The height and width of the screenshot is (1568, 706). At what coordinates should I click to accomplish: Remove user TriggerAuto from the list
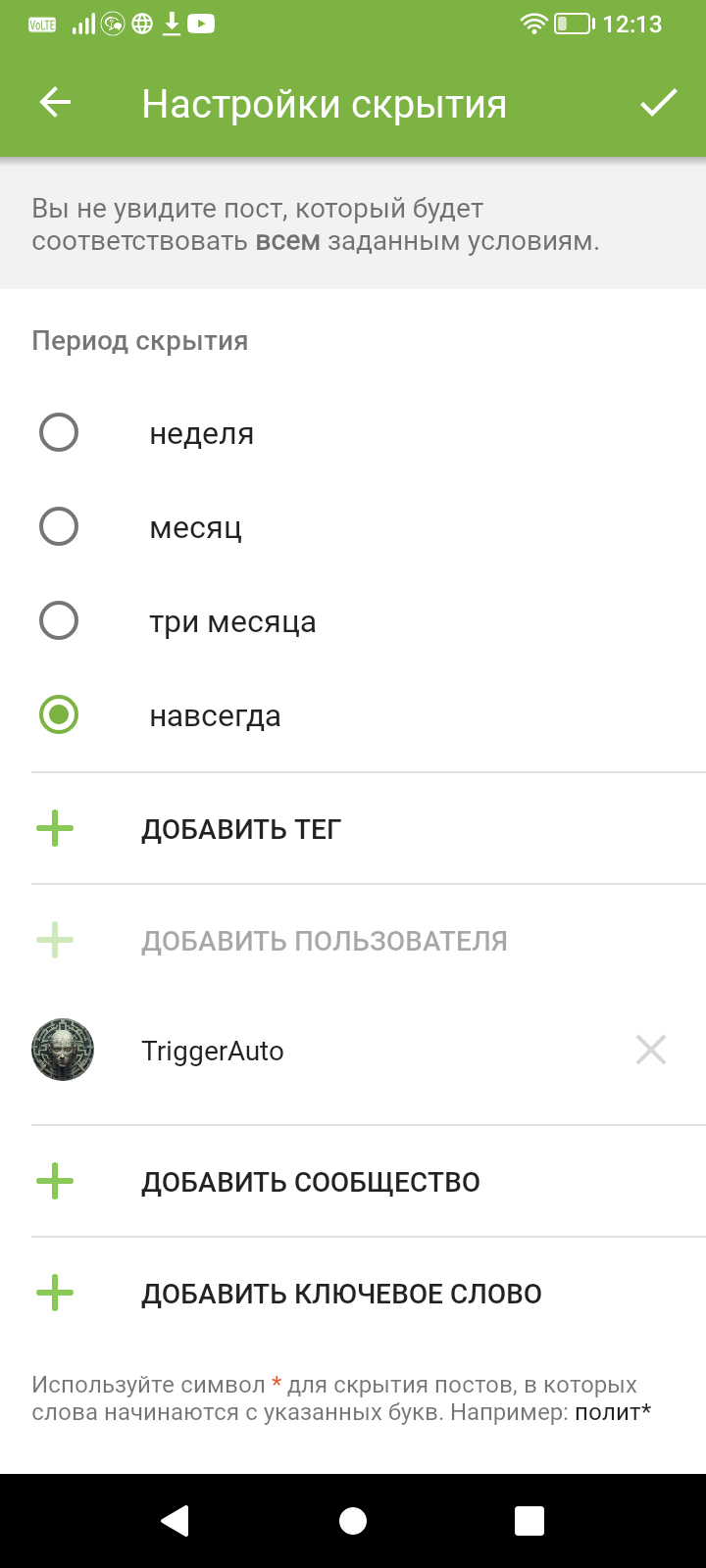(x=651, y=1050)
